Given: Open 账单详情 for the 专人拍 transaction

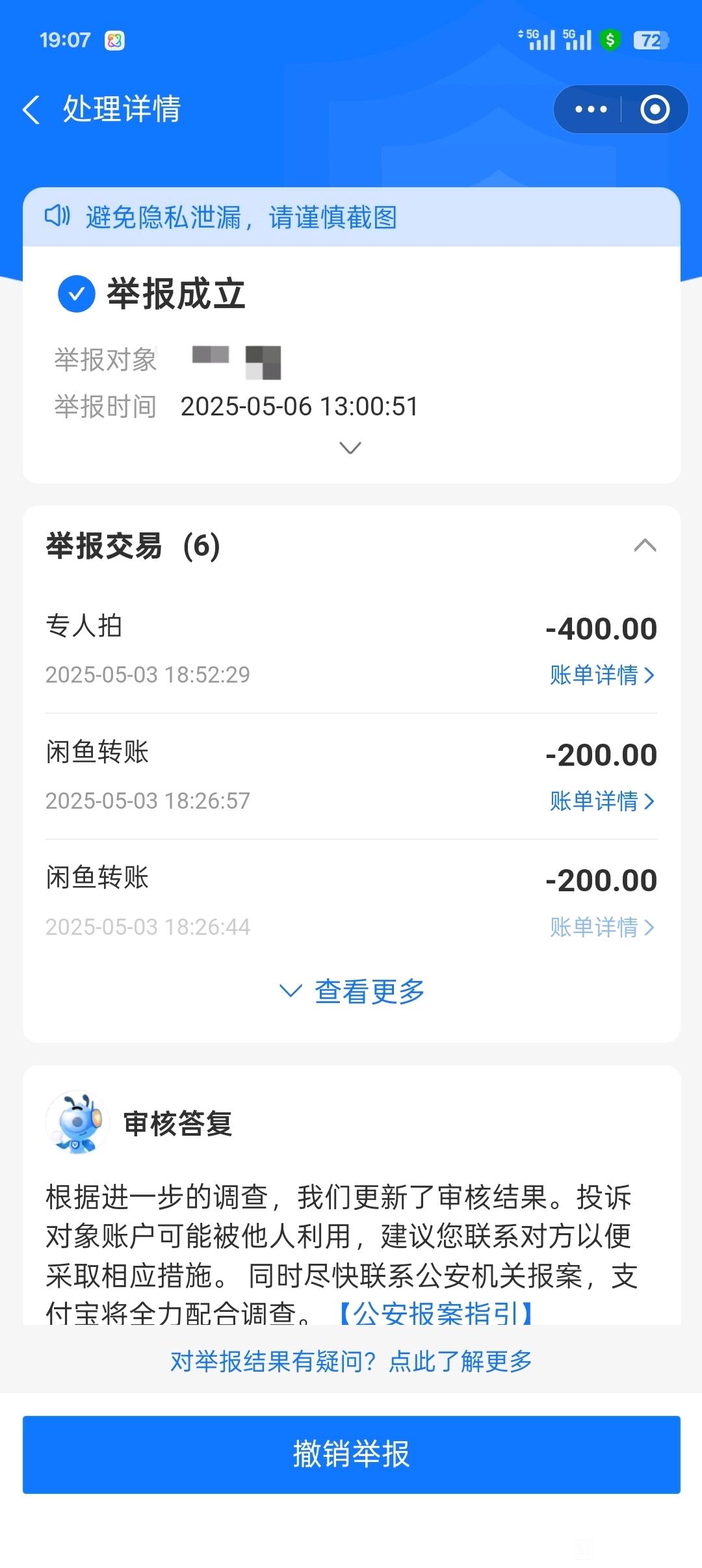Looking at the screenshot, I should point(602,675).
